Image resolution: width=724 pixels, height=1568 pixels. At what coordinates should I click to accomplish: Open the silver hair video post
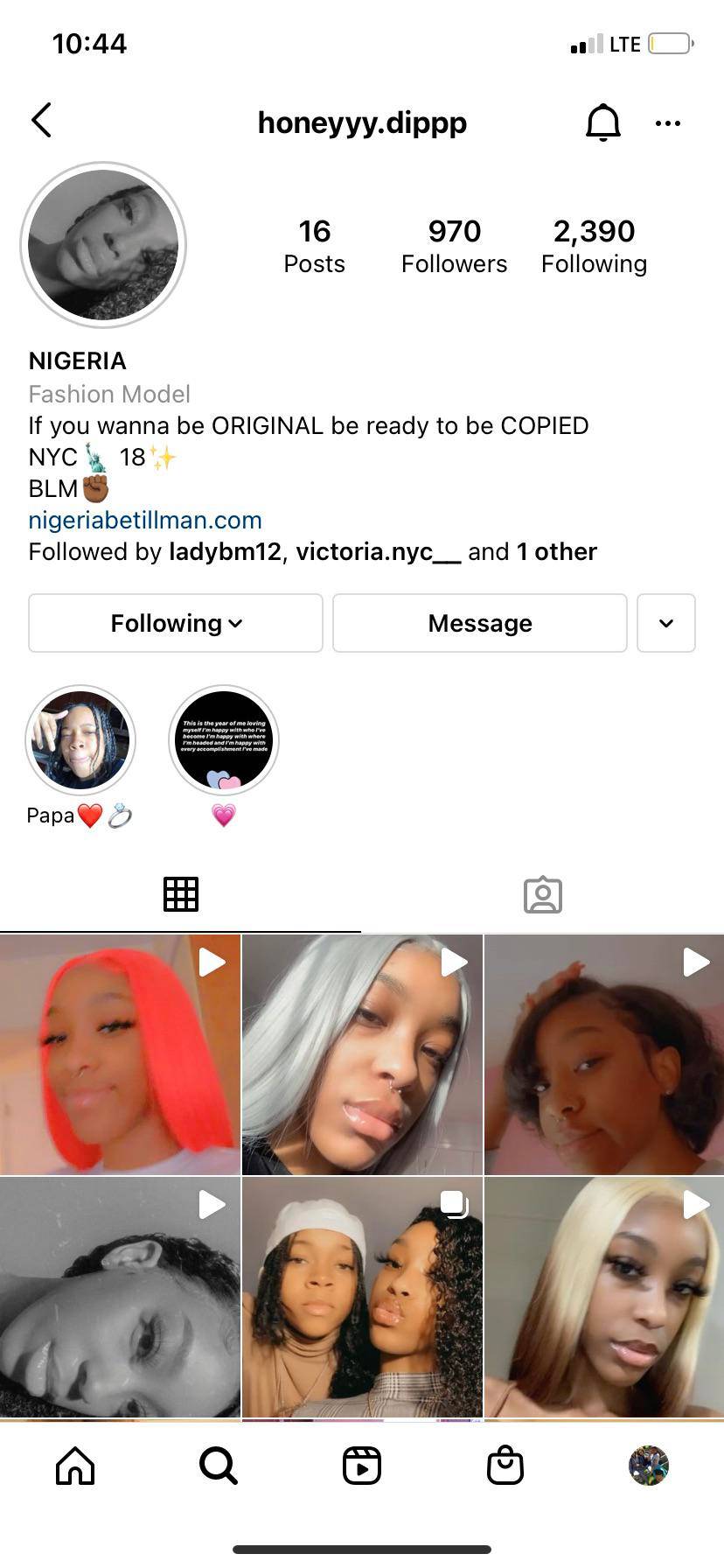click(362, 1054)
